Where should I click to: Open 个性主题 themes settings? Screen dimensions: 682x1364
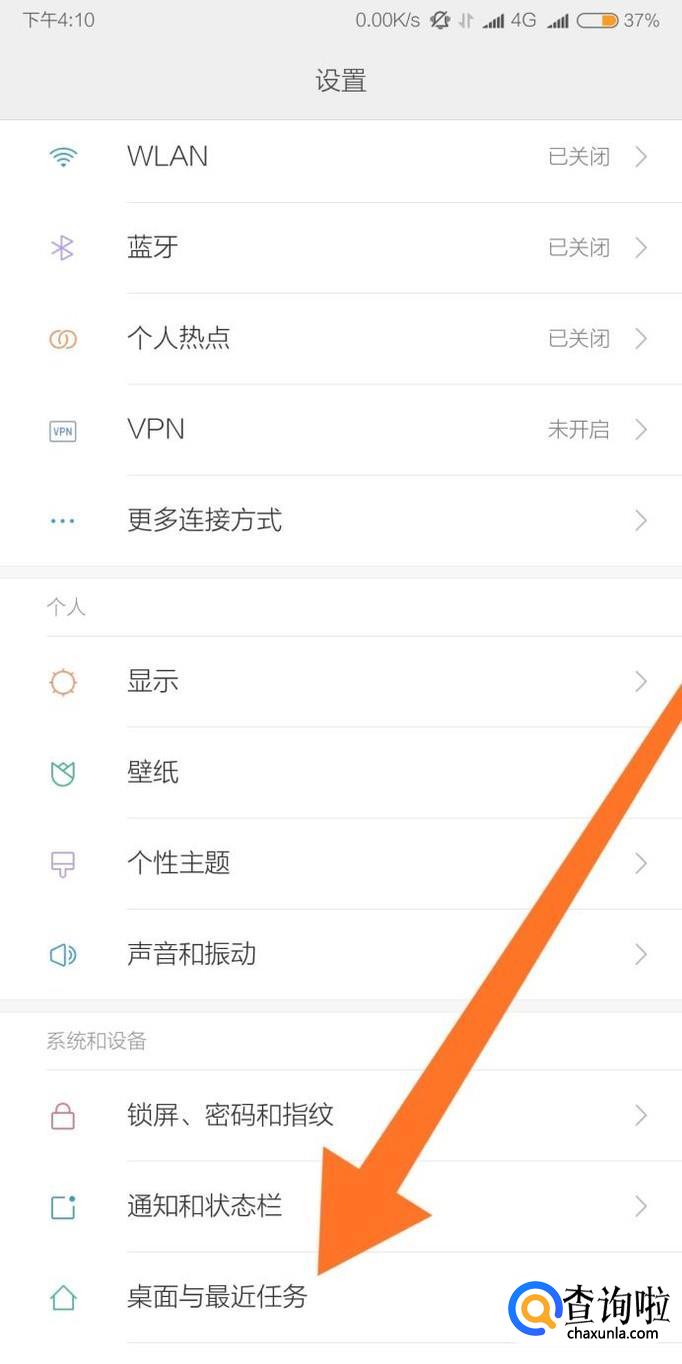coord(340,863)
